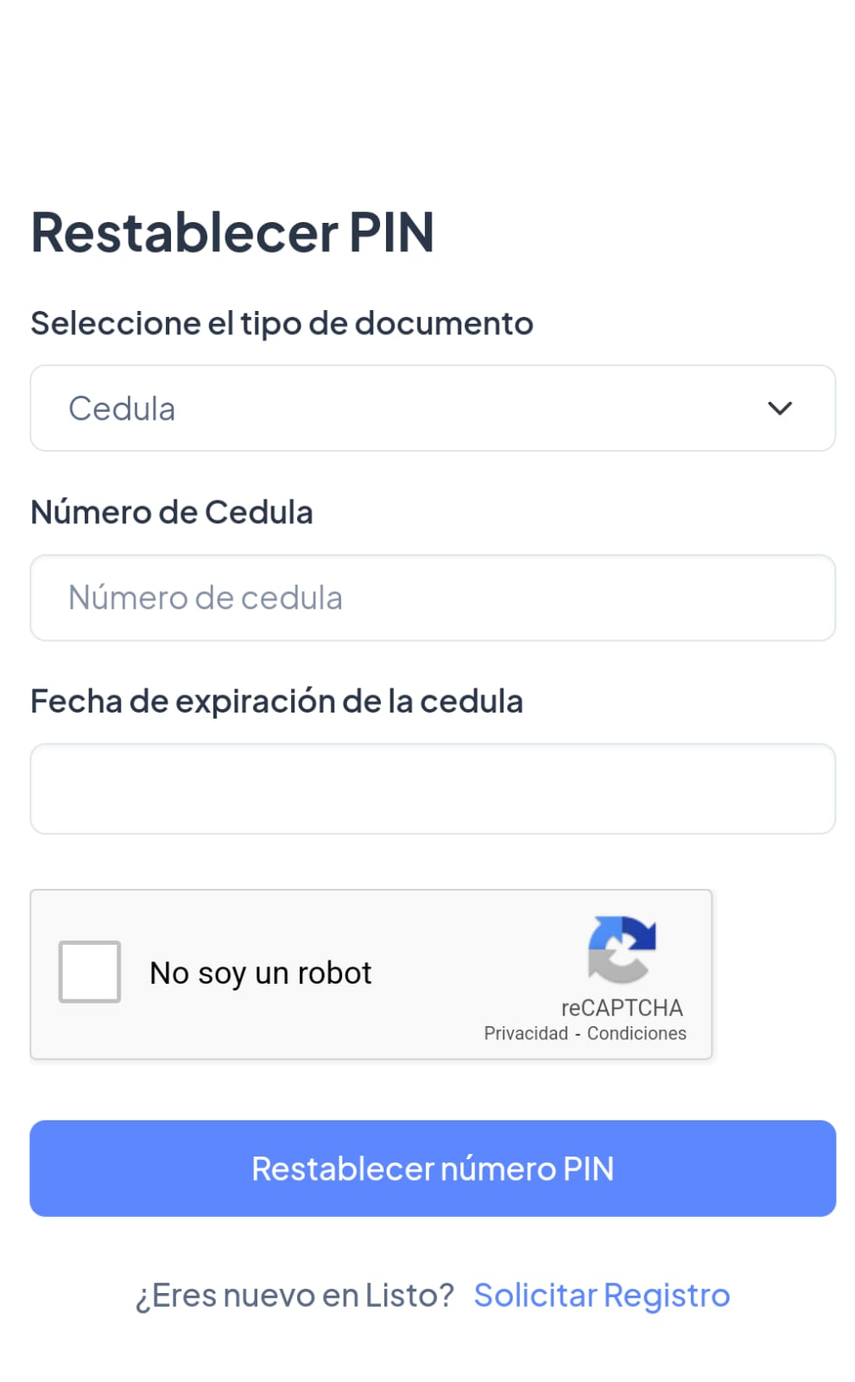Open the 'Solicitar Registro' link

601,1295
